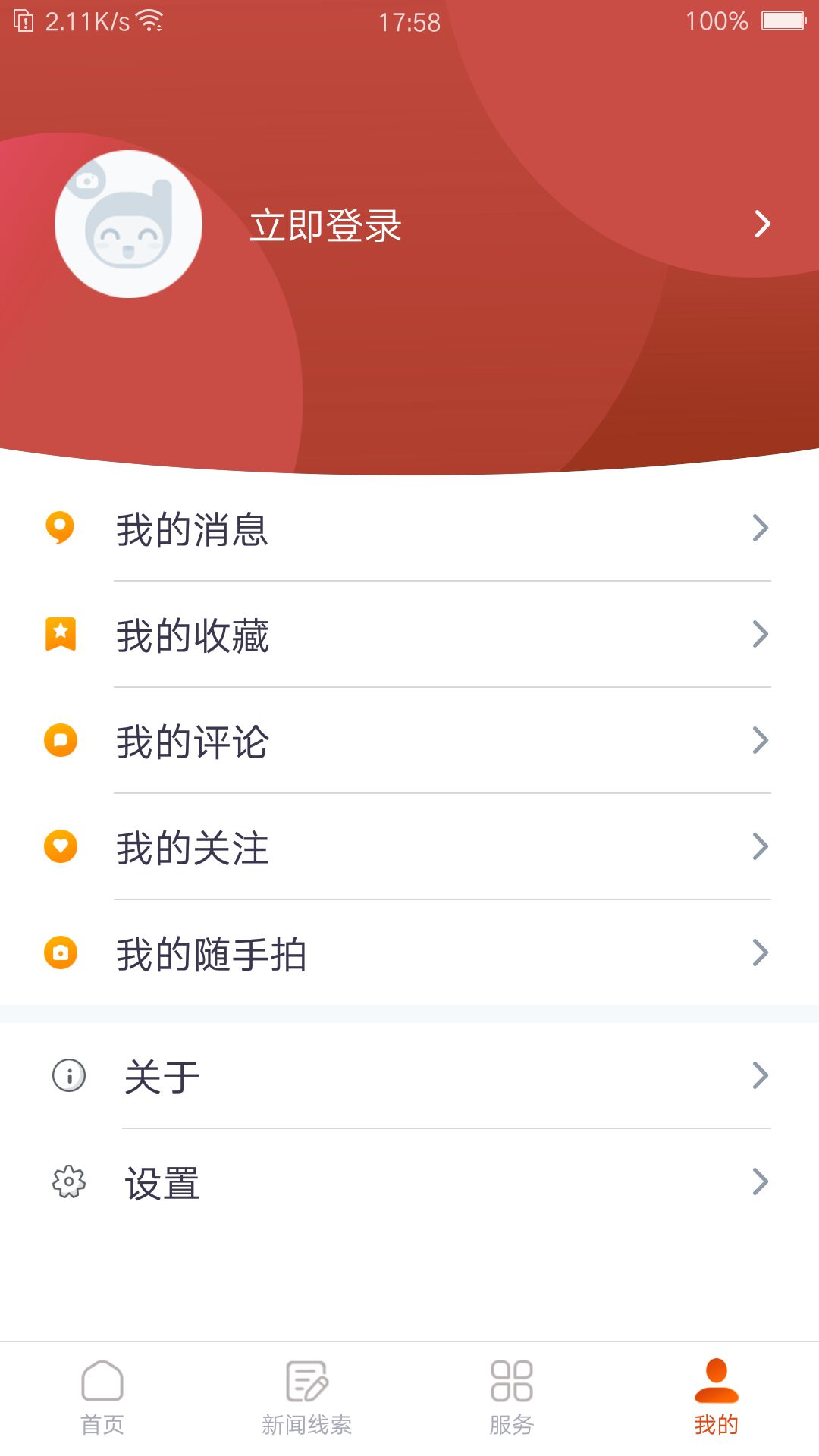Open the 设置 gear icon
This screenshot has height=1456, width=819.
(x=67, y=1181)
